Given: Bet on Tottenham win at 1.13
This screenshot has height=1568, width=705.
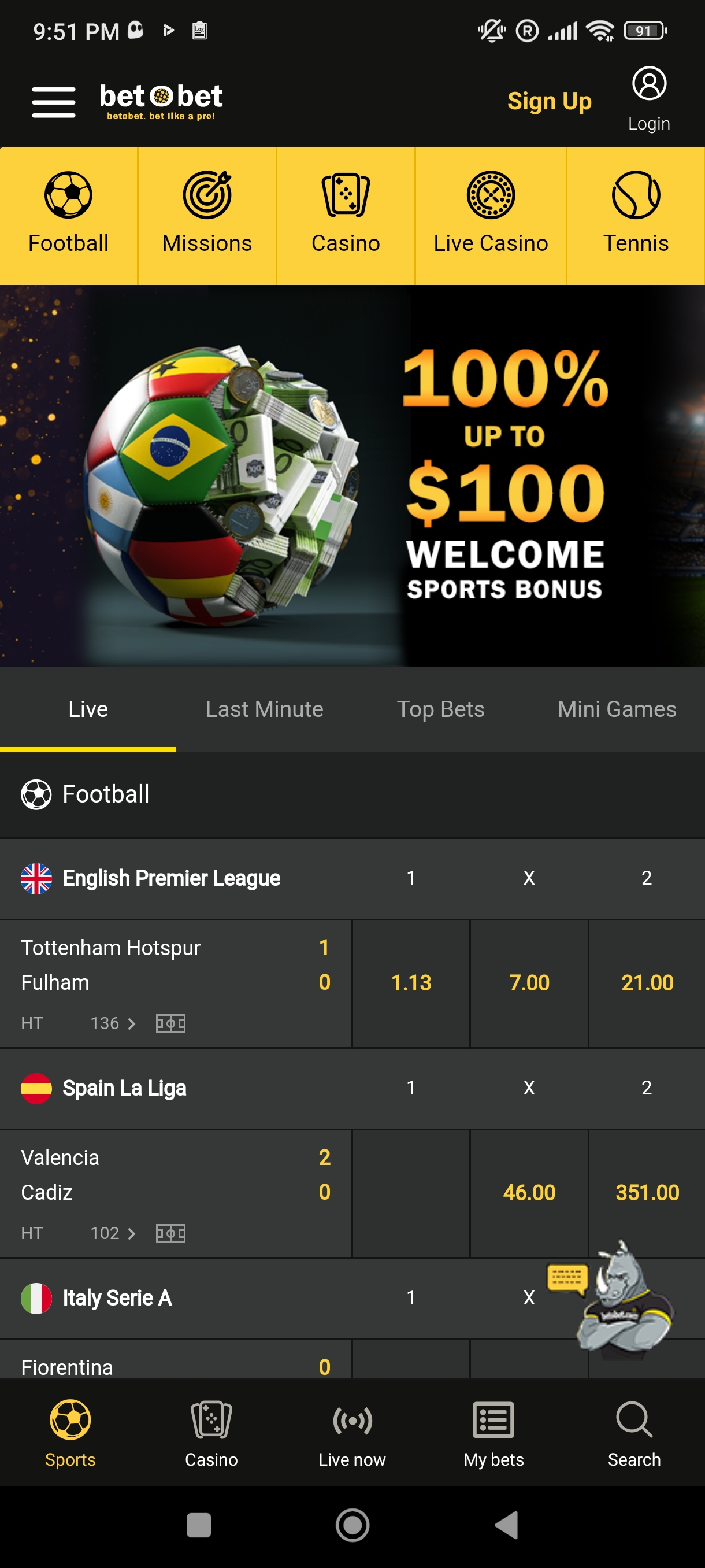Looking at the screenshot, I should click(x=411, y=983).
